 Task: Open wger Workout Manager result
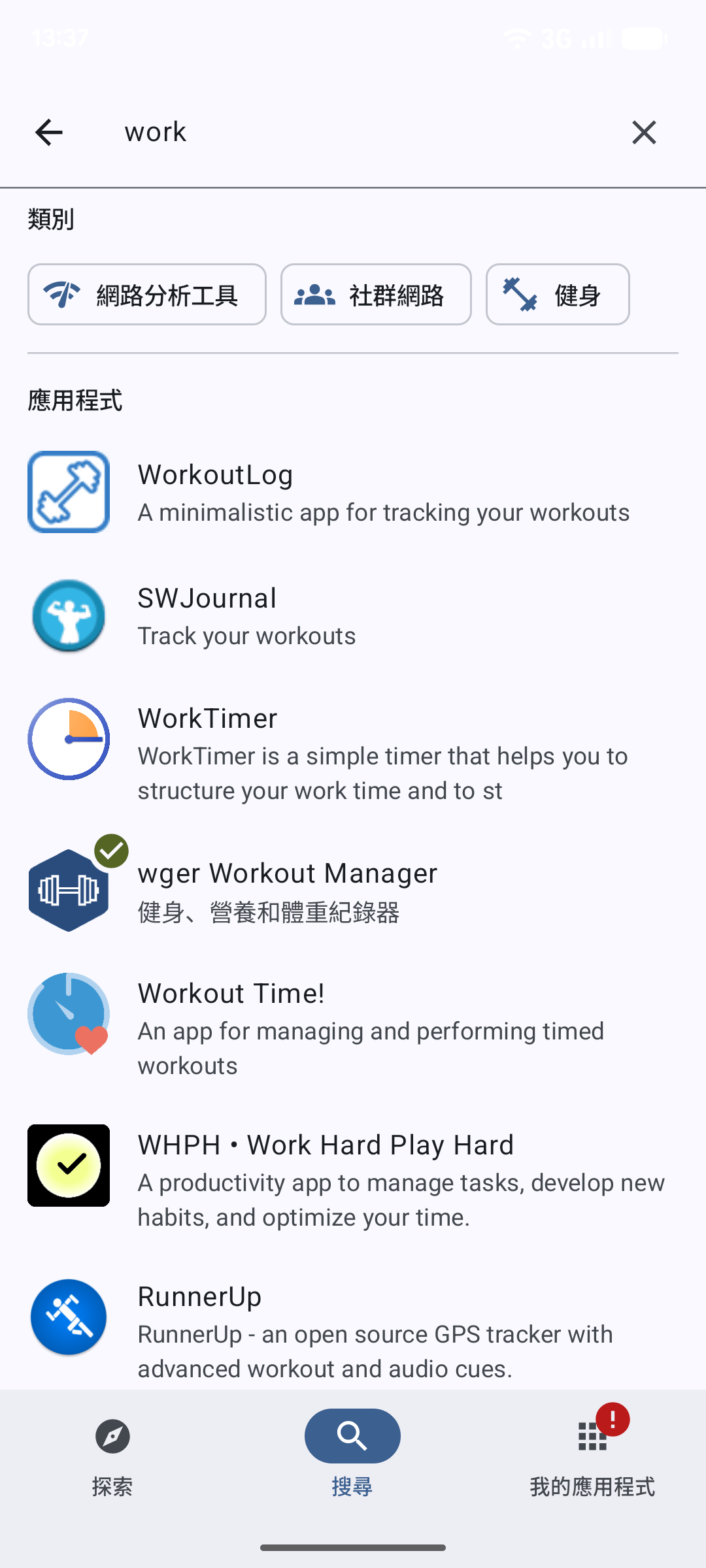click(353, 891)
